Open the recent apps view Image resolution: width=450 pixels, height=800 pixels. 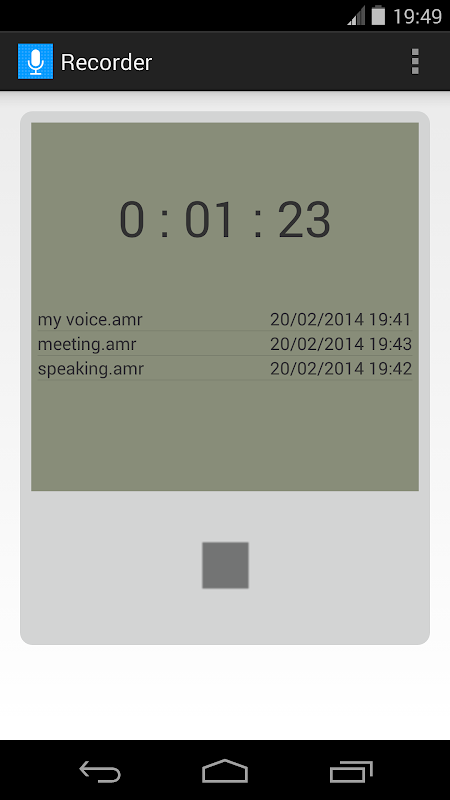(351, 770)
